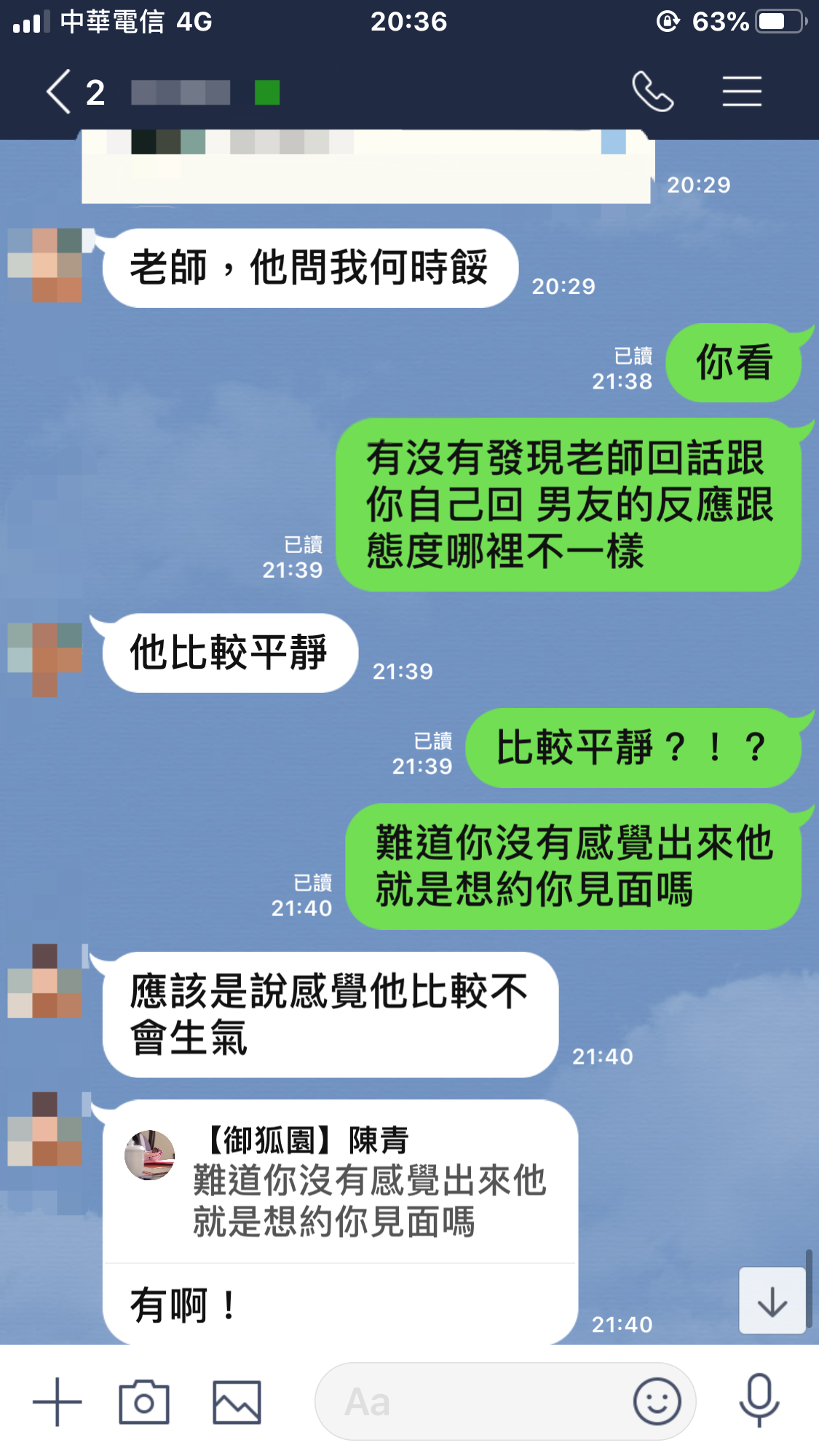
Task: Go back to the chat list
Action: [60, 92]
